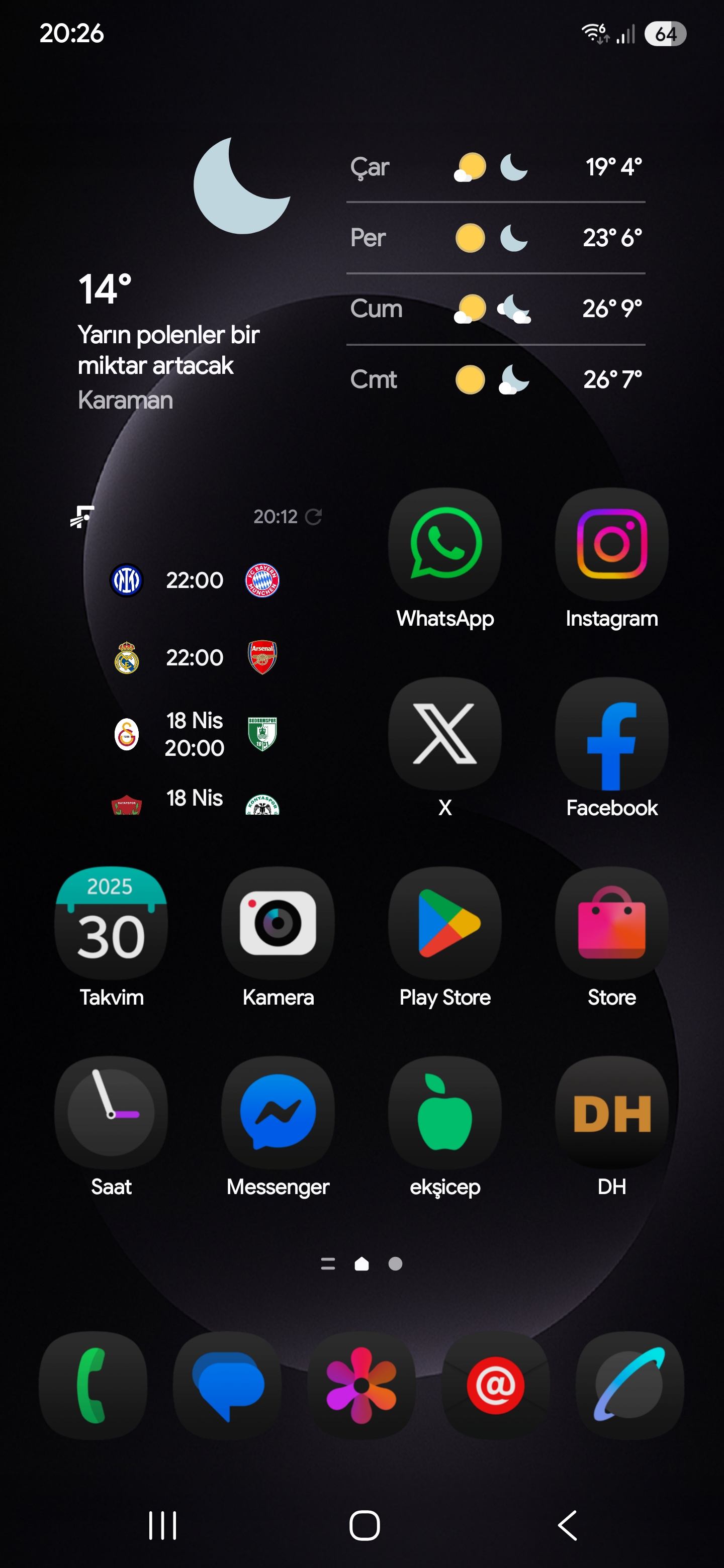Show recent apps from the navigation bar

pyautogui.click(x=162, y=1525)
